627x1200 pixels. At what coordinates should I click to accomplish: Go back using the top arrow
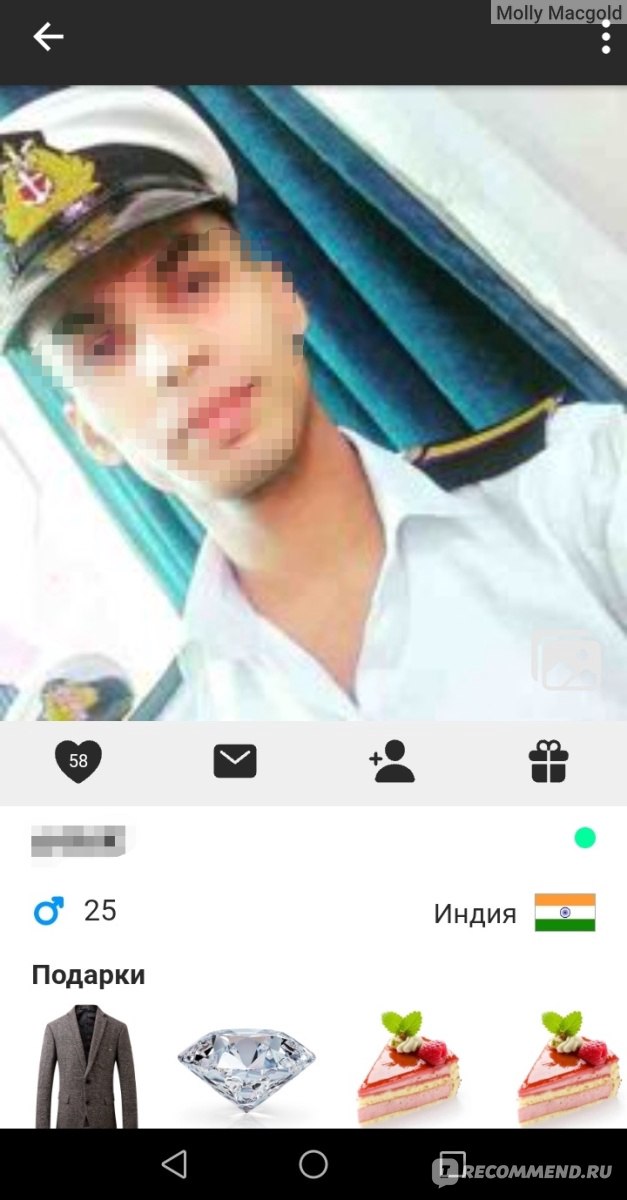[x=48, y=38]
